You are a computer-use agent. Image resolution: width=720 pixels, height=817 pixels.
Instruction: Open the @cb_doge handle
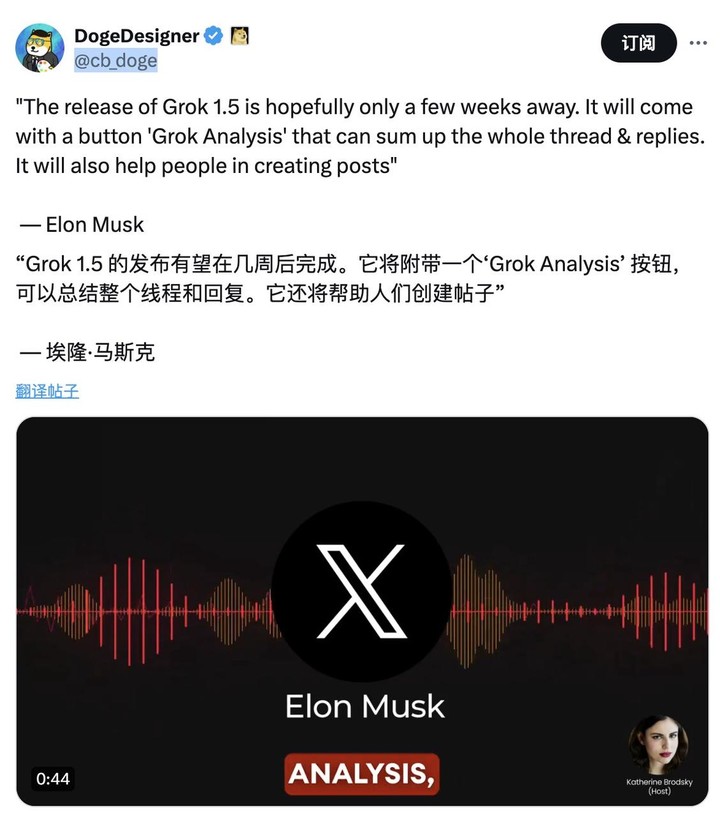(115, 60)
